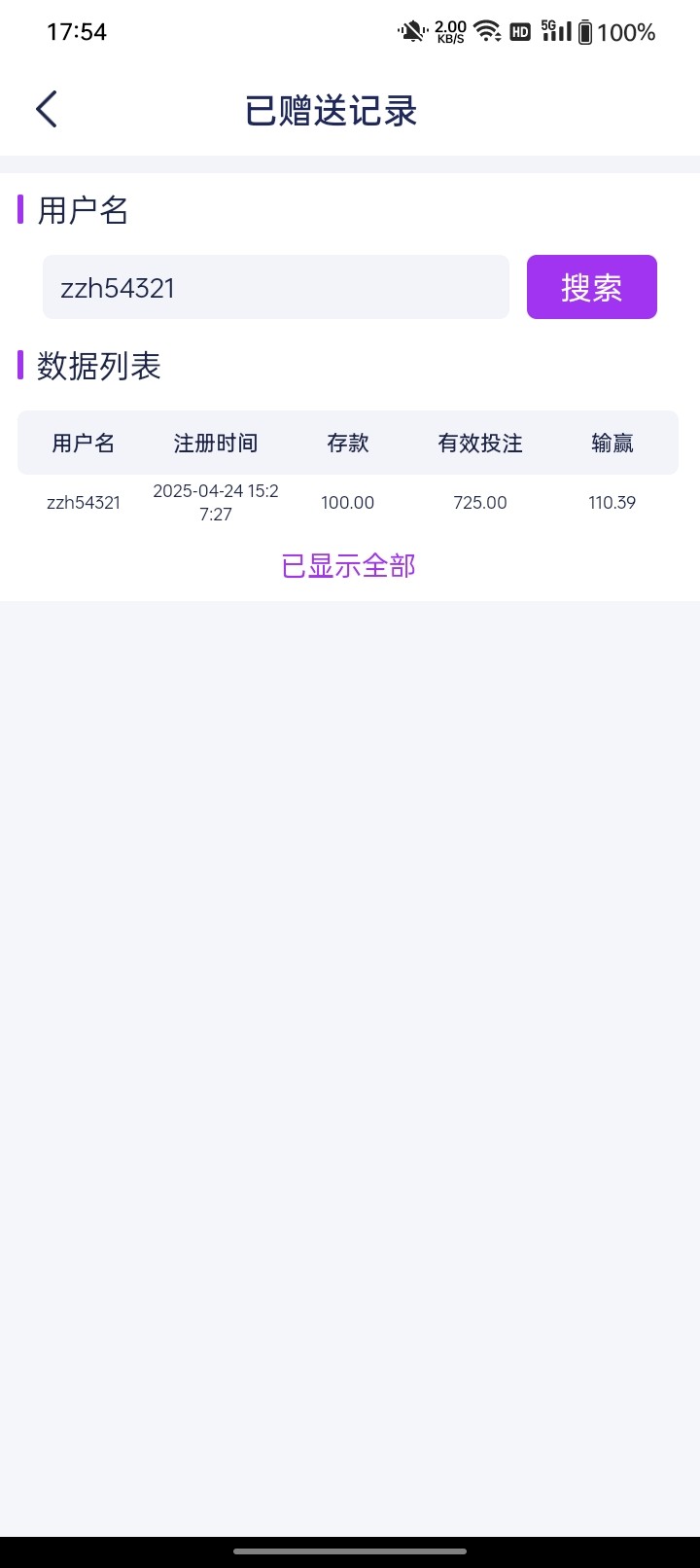
Task: Go back from the 已赠送记录 page
Action: pos(47,109)
